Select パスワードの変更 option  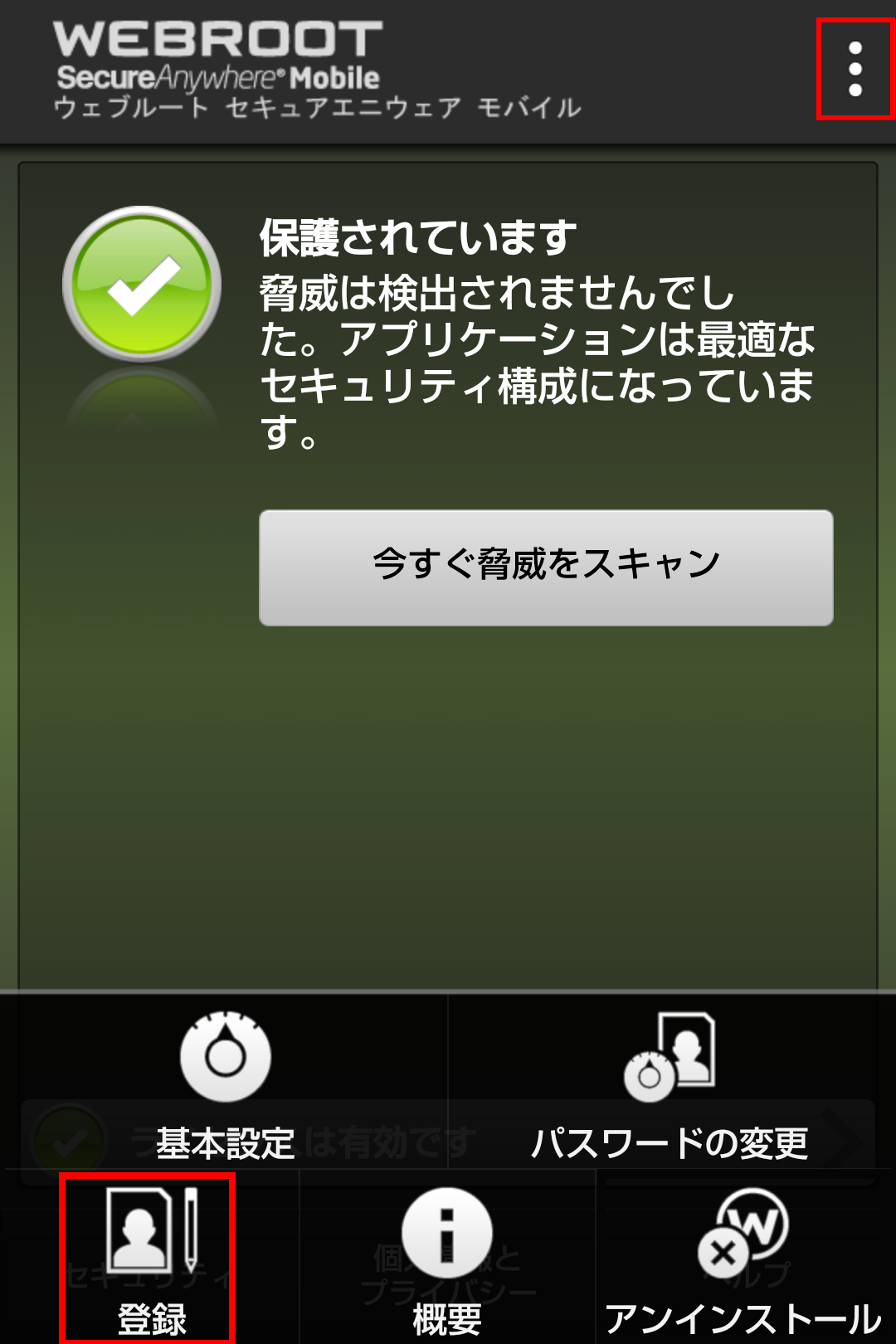click(669, 1085)
